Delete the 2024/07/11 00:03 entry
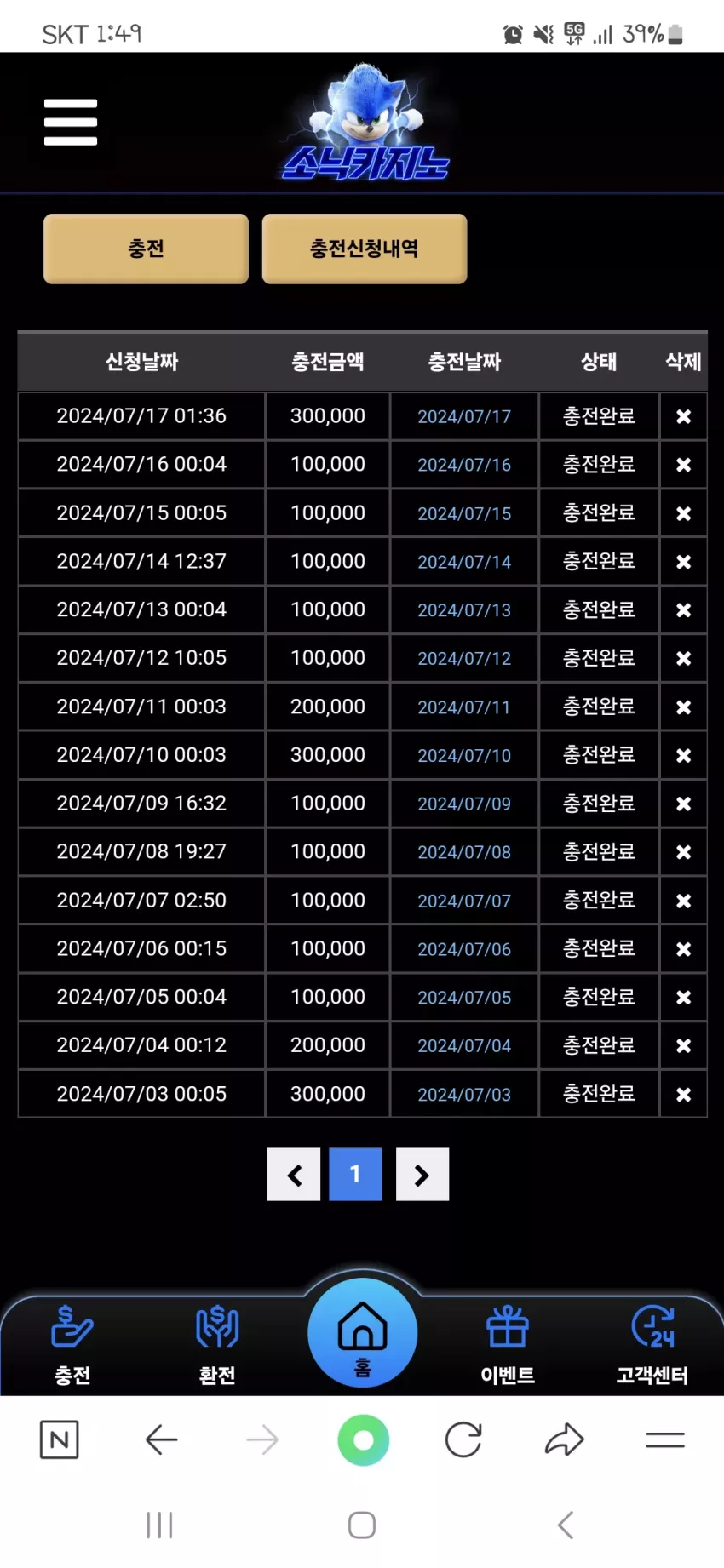724x1568 pixels. coord(683,707)
